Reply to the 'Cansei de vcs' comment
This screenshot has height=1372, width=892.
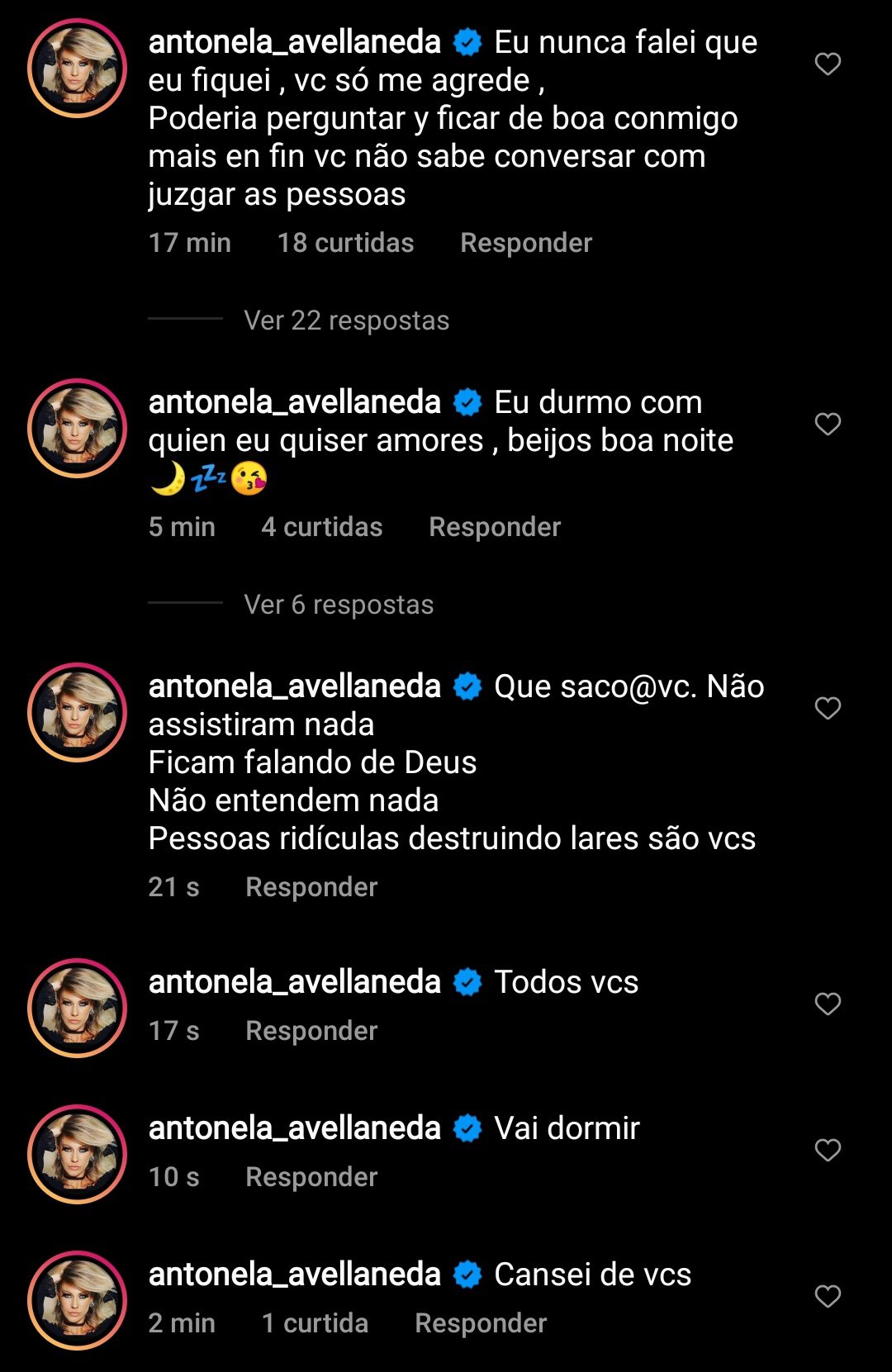click(x=481, y=1323)
